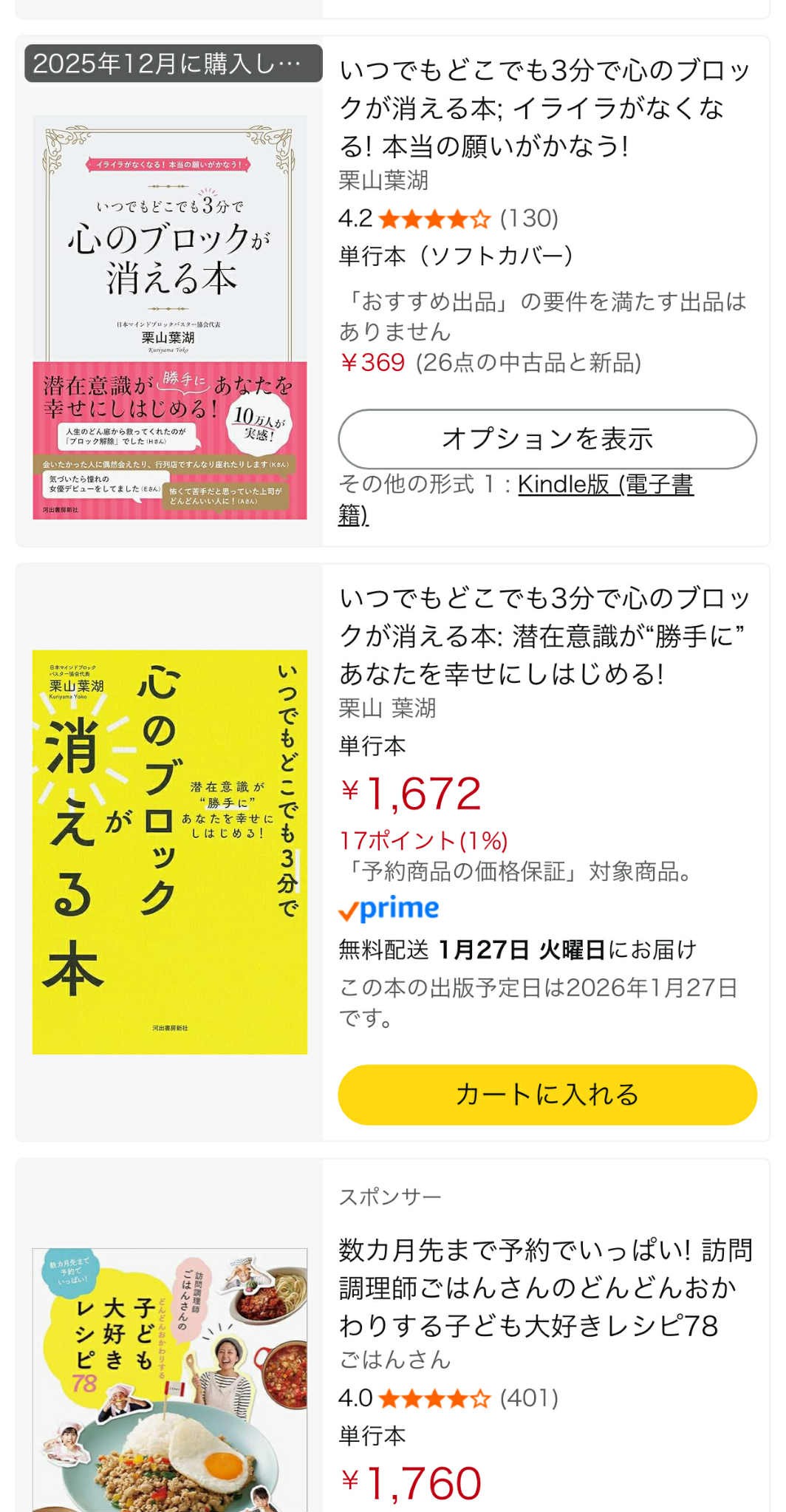The width and height of the screenshot is (786, 1512).
Task: Open the white and pink 心のブロックが消える本 cover
Action: click(x=170, y=317)
